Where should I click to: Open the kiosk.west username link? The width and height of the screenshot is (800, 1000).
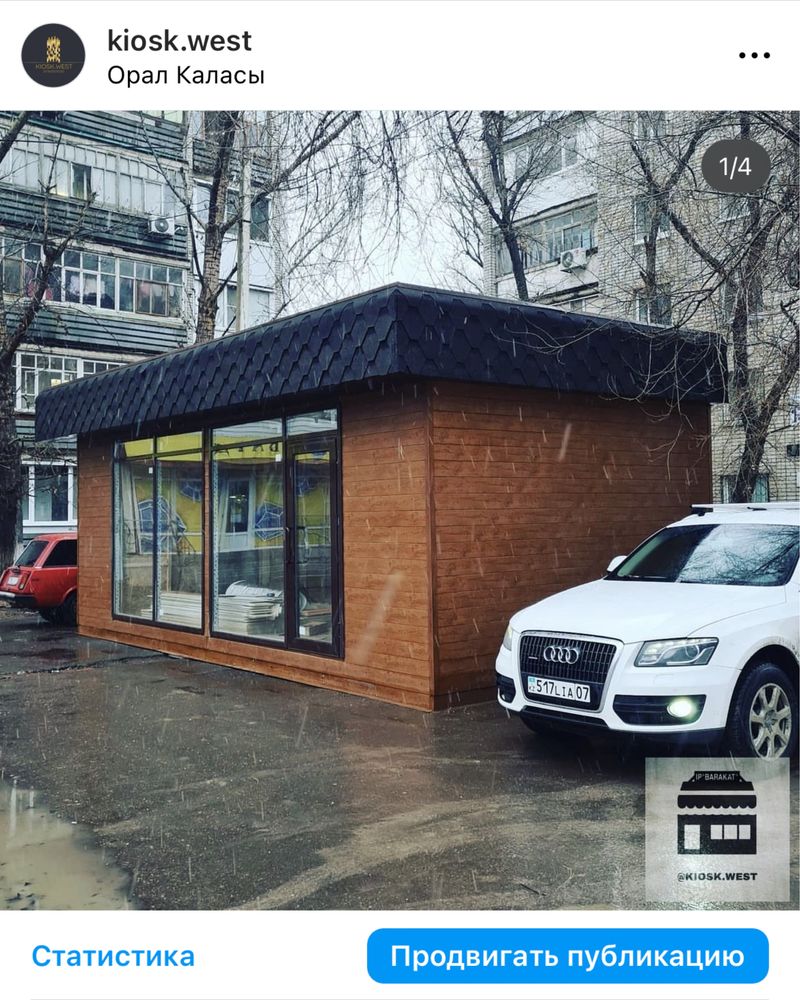[179, 40]
